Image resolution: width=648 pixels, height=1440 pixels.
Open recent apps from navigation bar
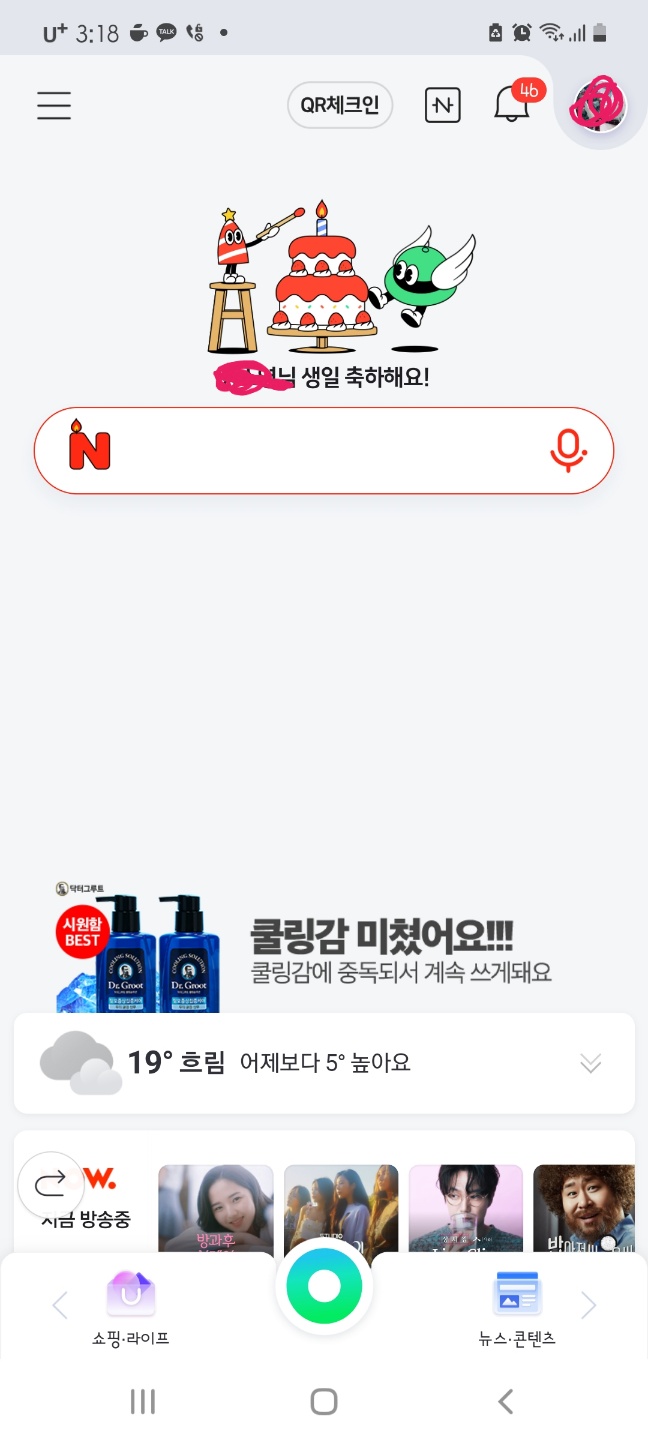click(143, 1402)
